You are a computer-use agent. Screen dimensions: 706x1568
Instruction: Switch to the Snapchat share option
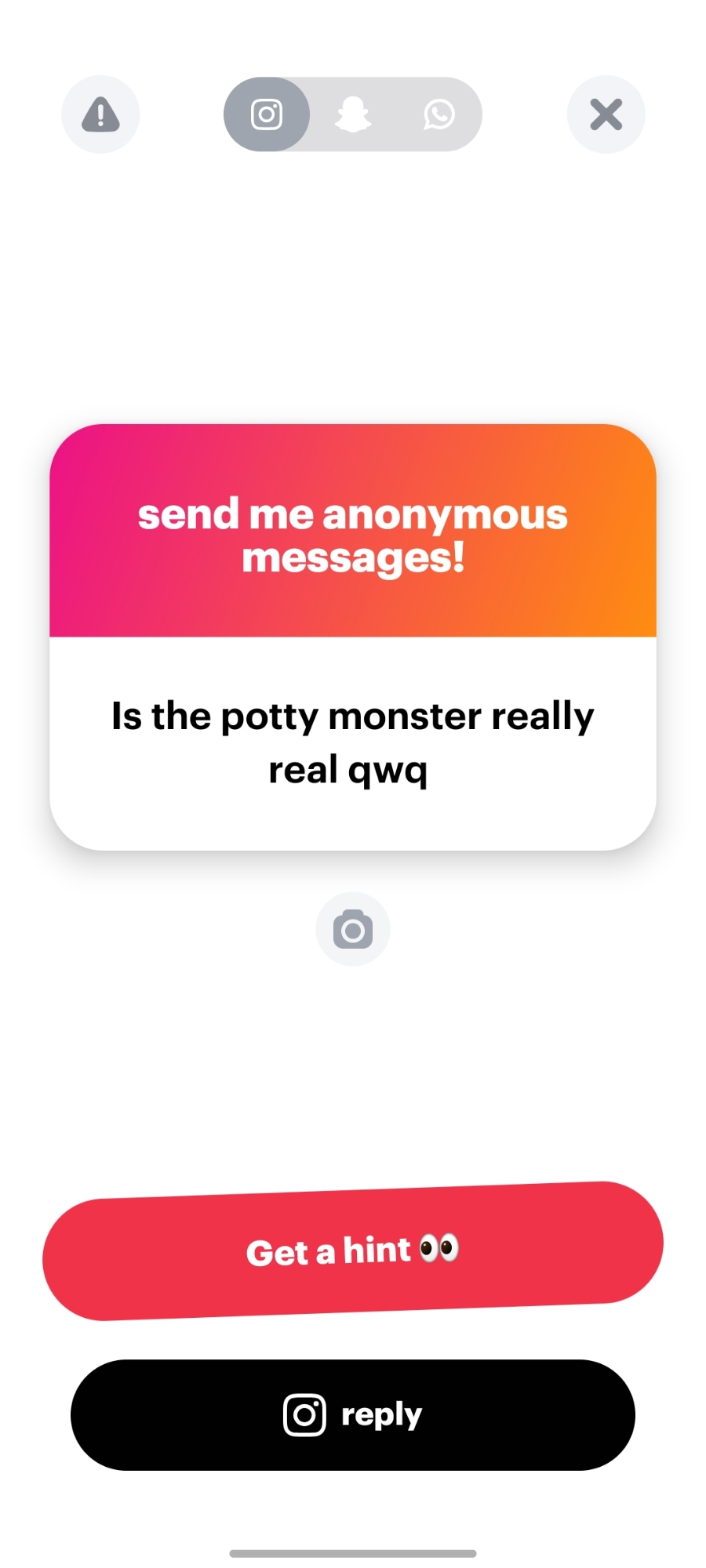tap(353, 114)
